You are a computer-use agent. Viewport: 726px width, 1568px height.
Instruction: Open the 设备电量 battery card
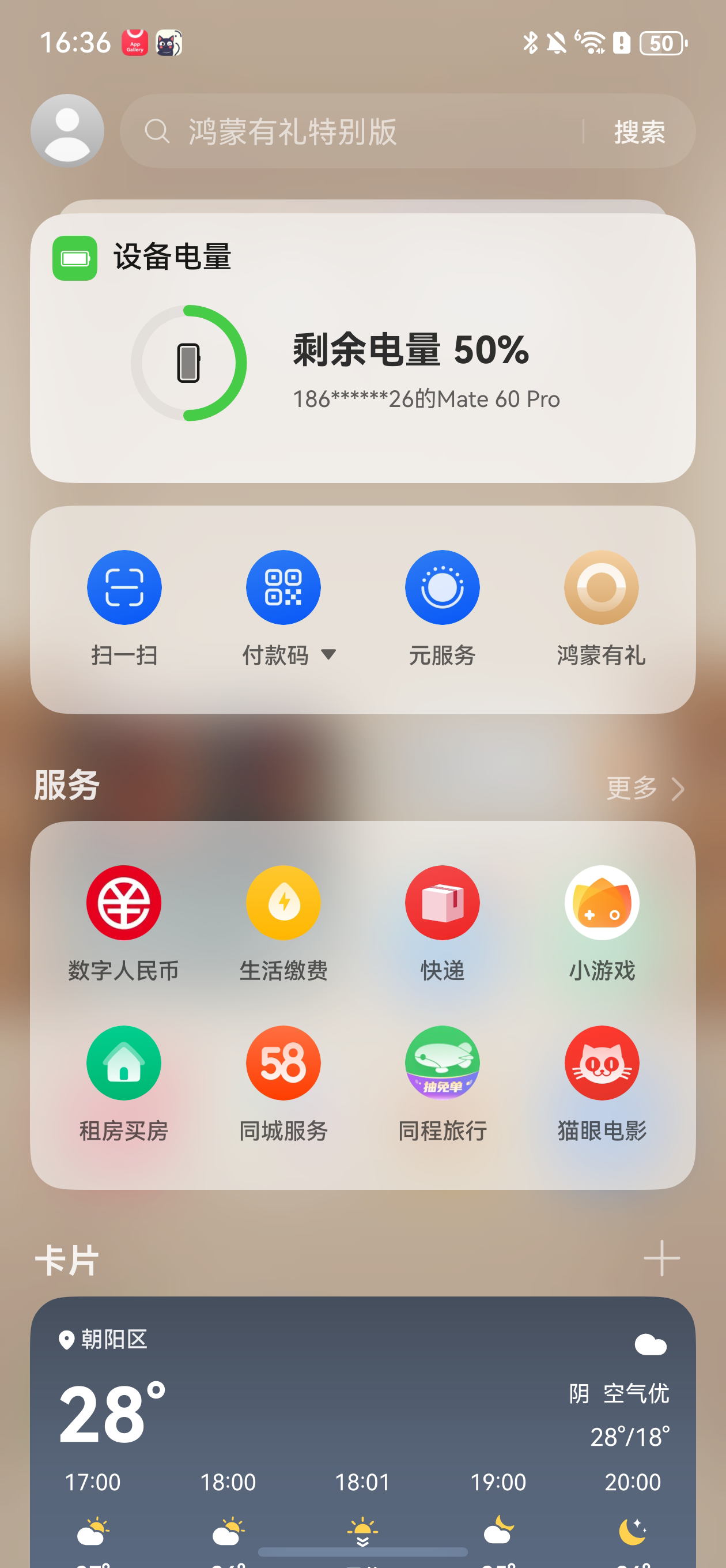[x=362, y=348]
